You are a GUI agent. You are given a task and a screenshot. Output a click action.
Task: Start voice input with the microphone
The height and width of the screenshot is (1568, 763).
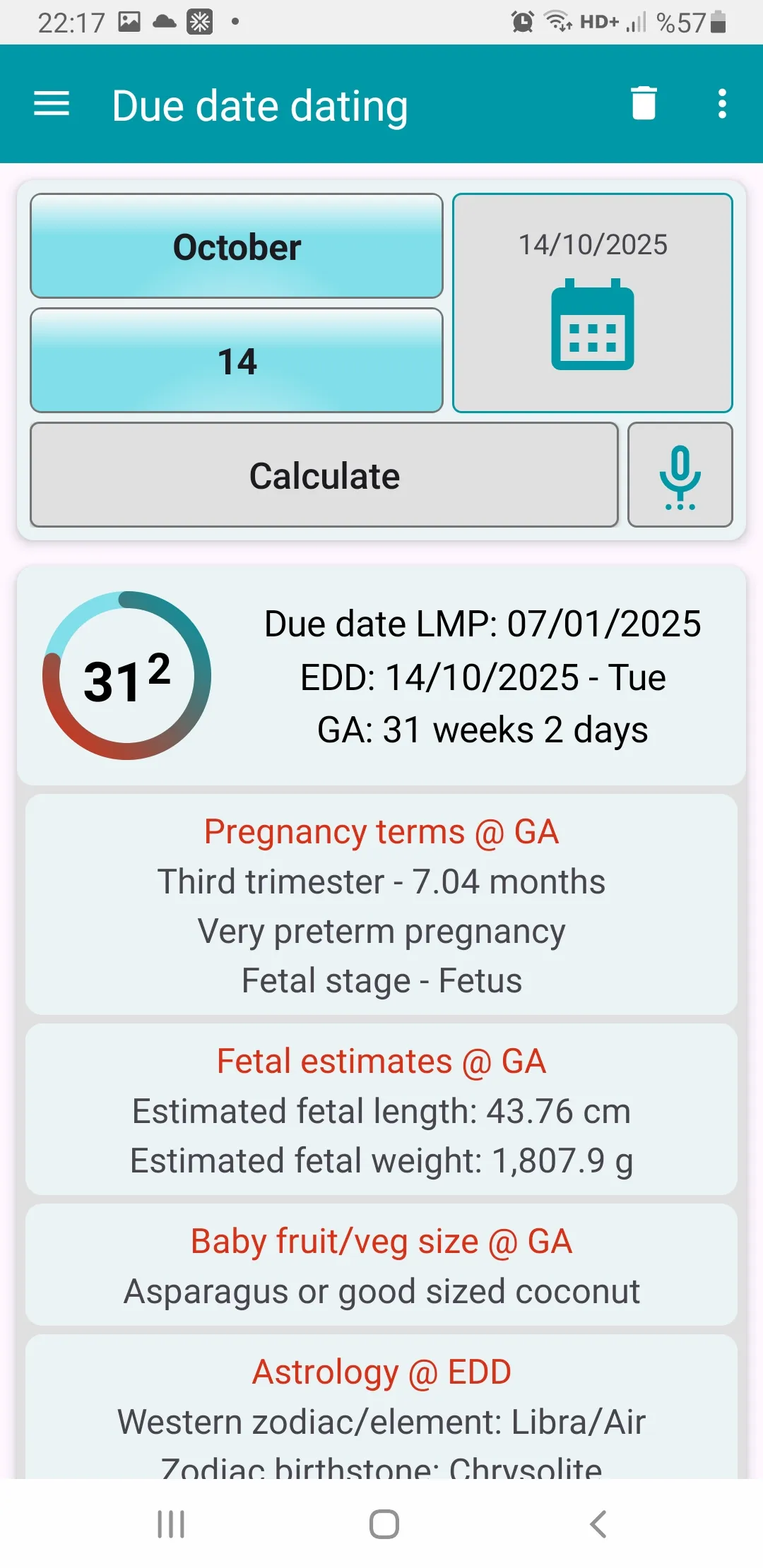pos(680,475)
